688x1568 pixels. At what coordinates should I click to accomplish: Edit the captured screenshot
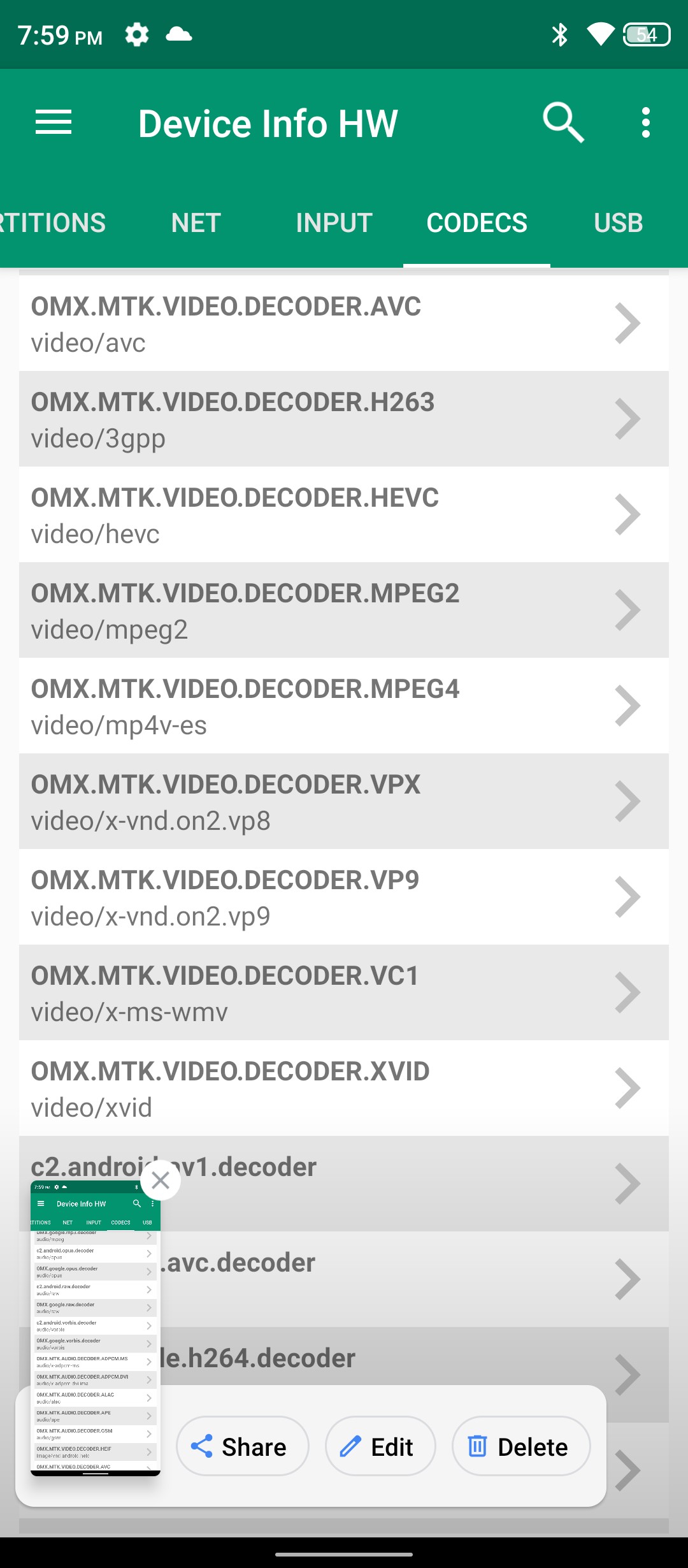[x=380, y=1447]
